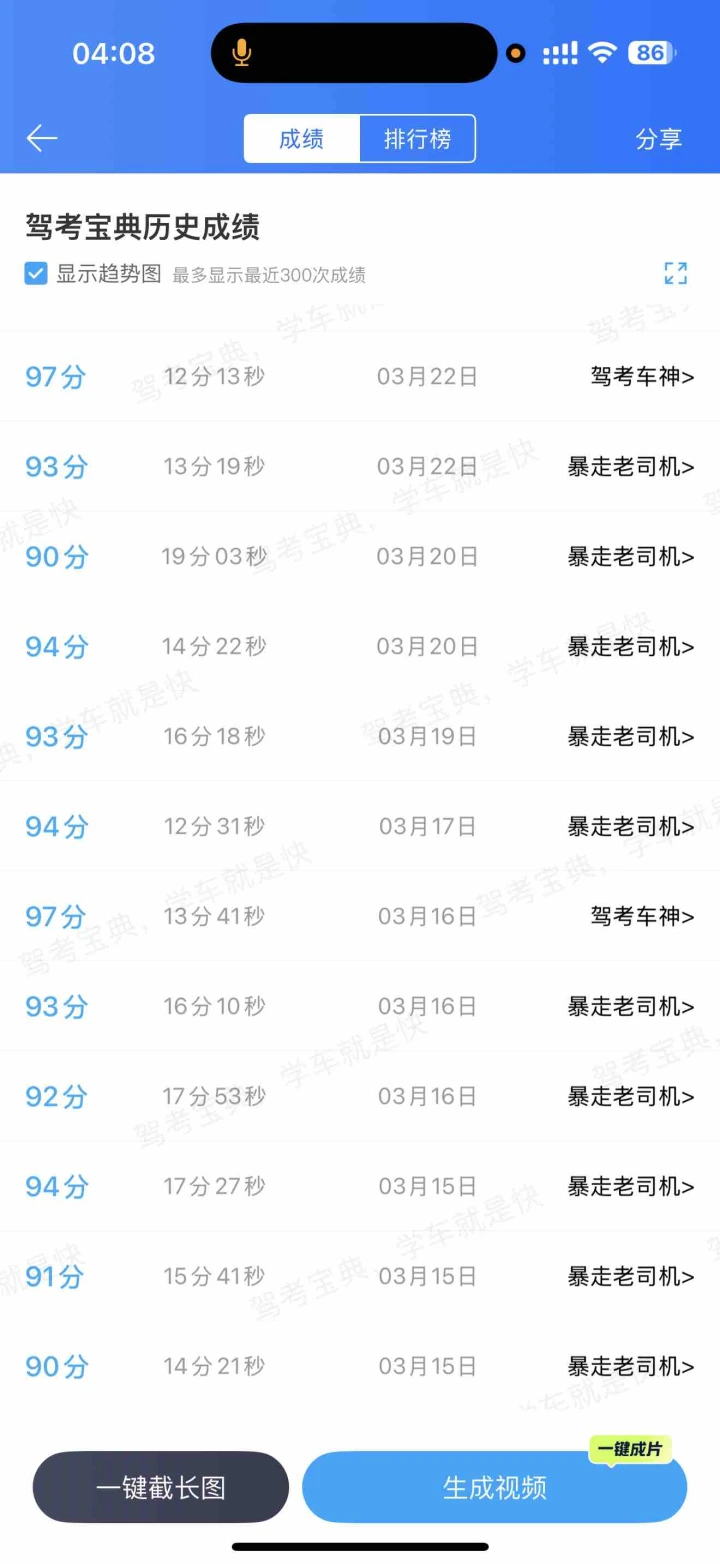Expand the trend chart to fullscreen
Image resolution: width=720 pixels, height=1564 pixels.
coord(676,273)
